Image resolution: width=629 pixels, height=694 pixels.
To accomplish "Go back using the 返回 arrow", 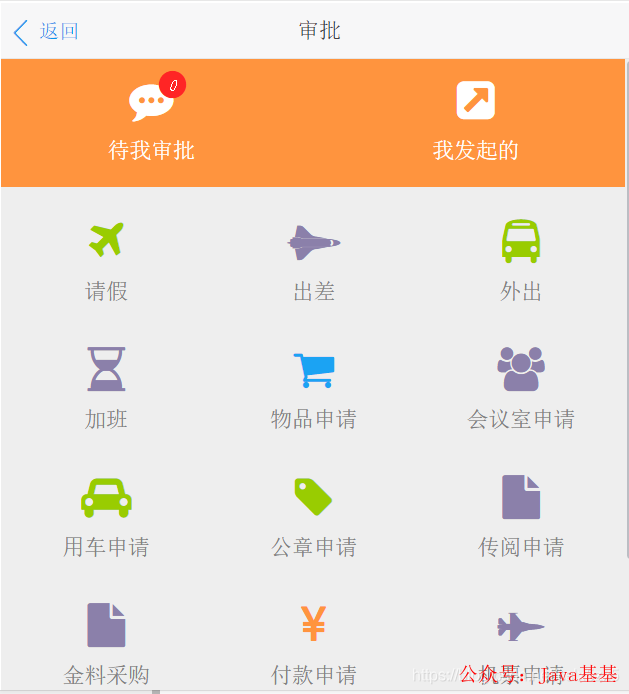I will 46,32.
